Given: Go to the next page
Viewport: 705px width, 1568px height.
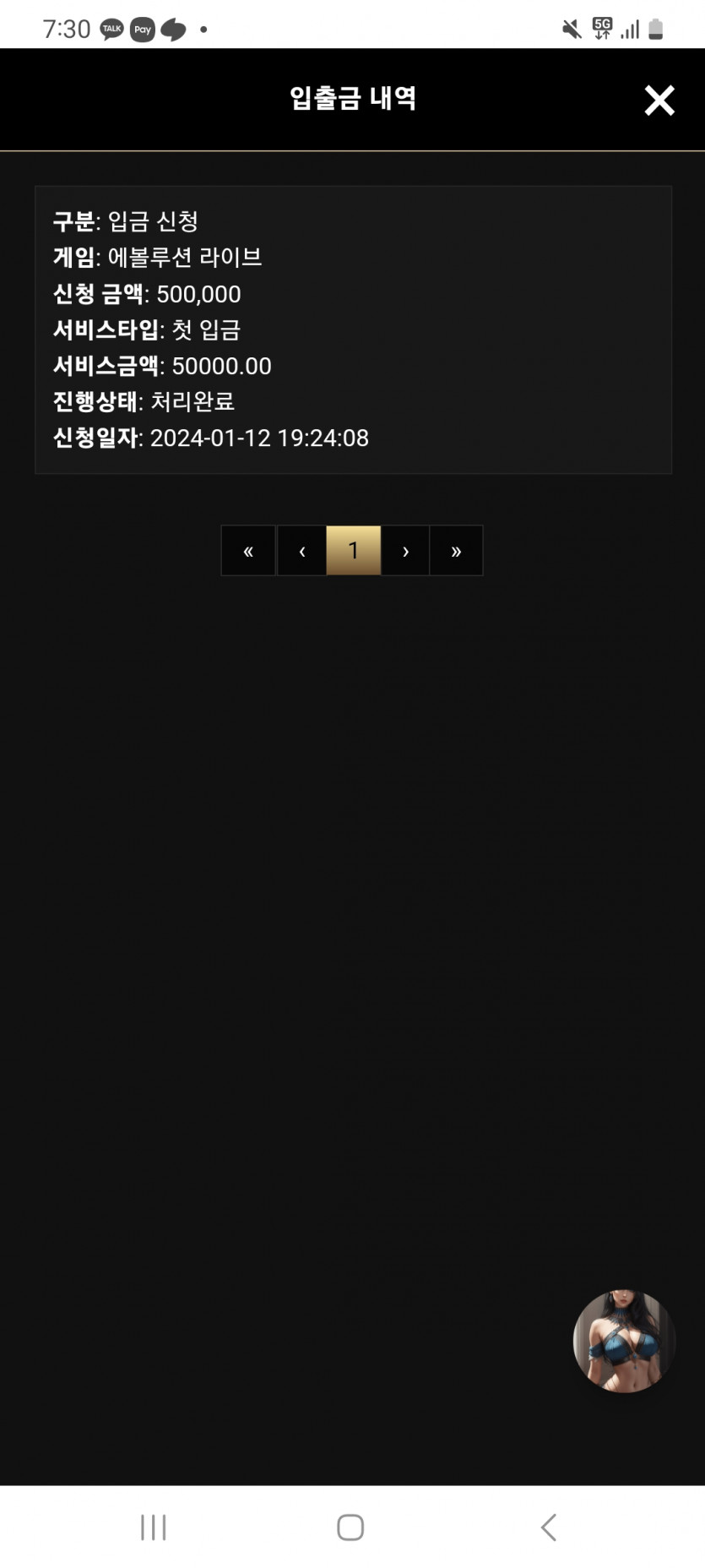Looking at the screenshot, I should 405,551.
